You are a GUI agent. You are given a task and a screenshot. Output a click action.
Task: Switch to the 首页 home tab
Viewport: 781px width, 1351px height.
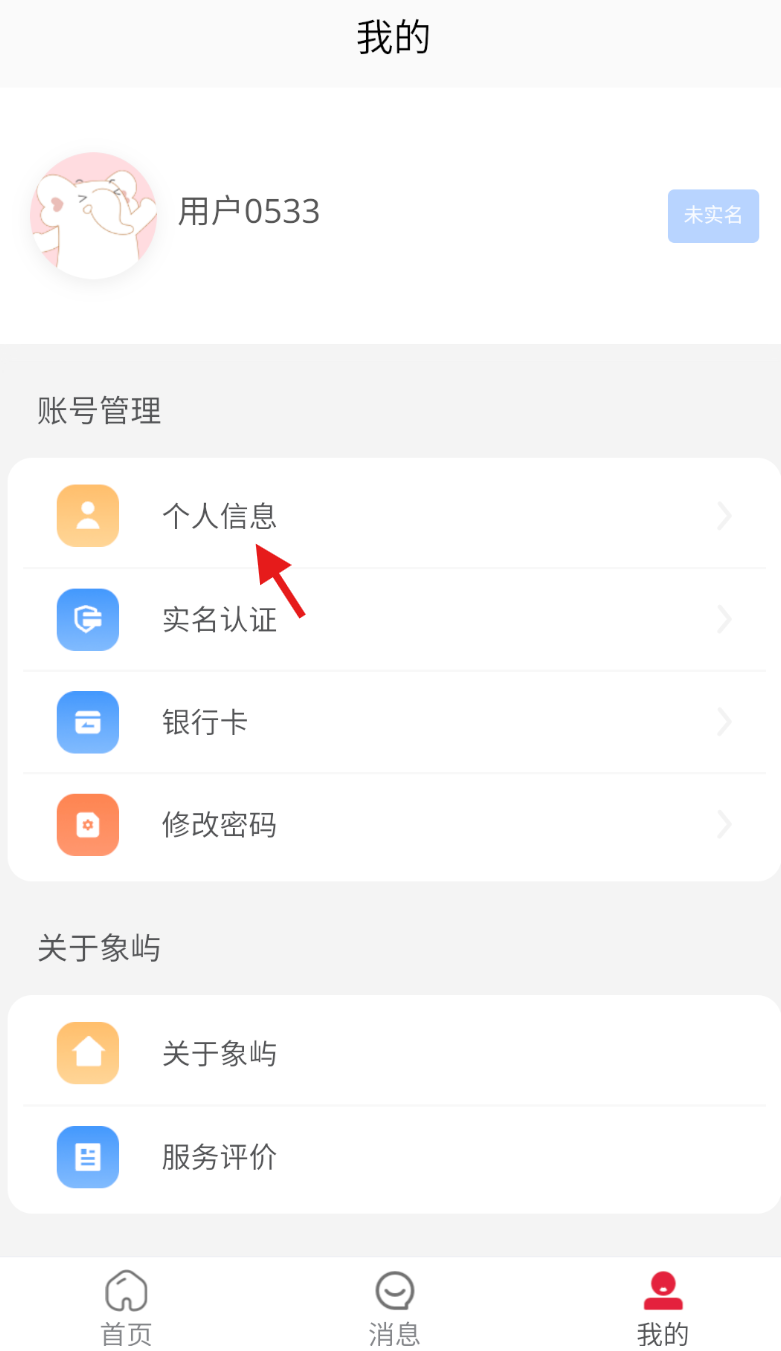(127, 1307)
